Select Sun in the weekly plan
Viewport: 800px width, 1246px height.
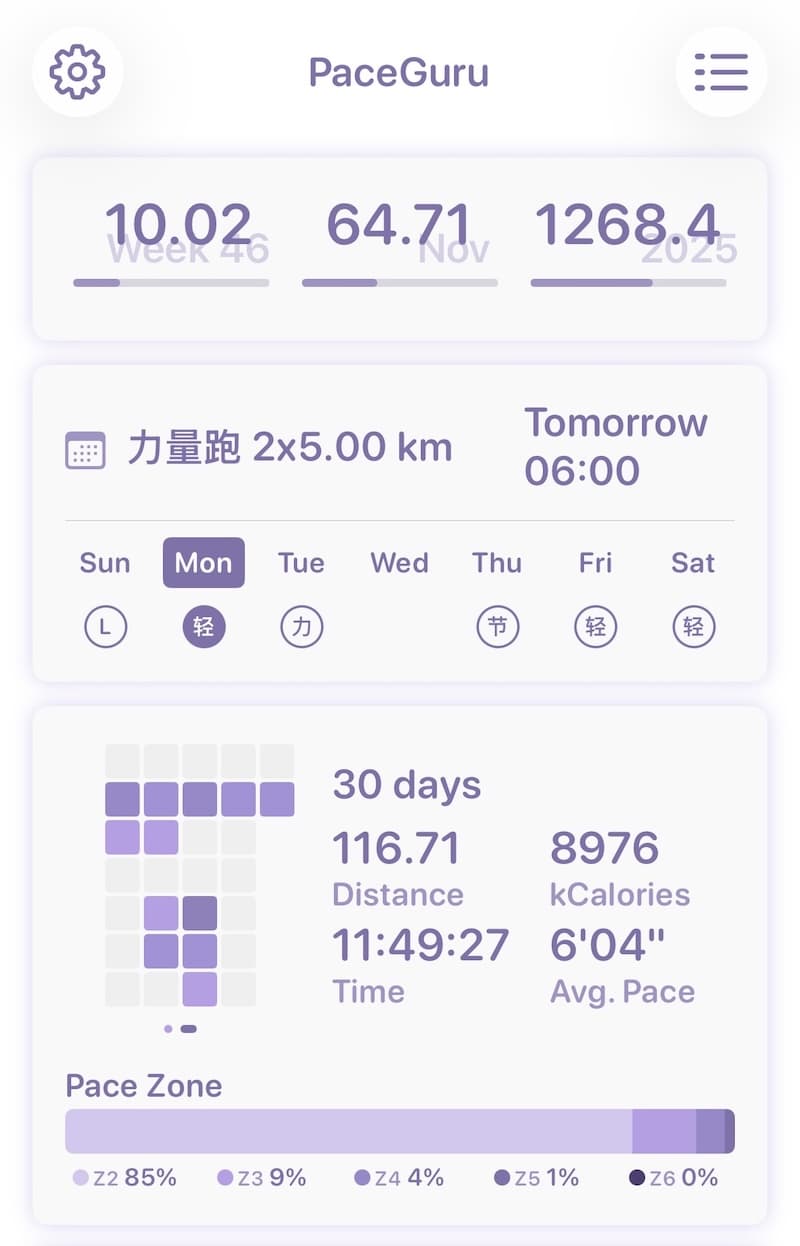(105, 563)
